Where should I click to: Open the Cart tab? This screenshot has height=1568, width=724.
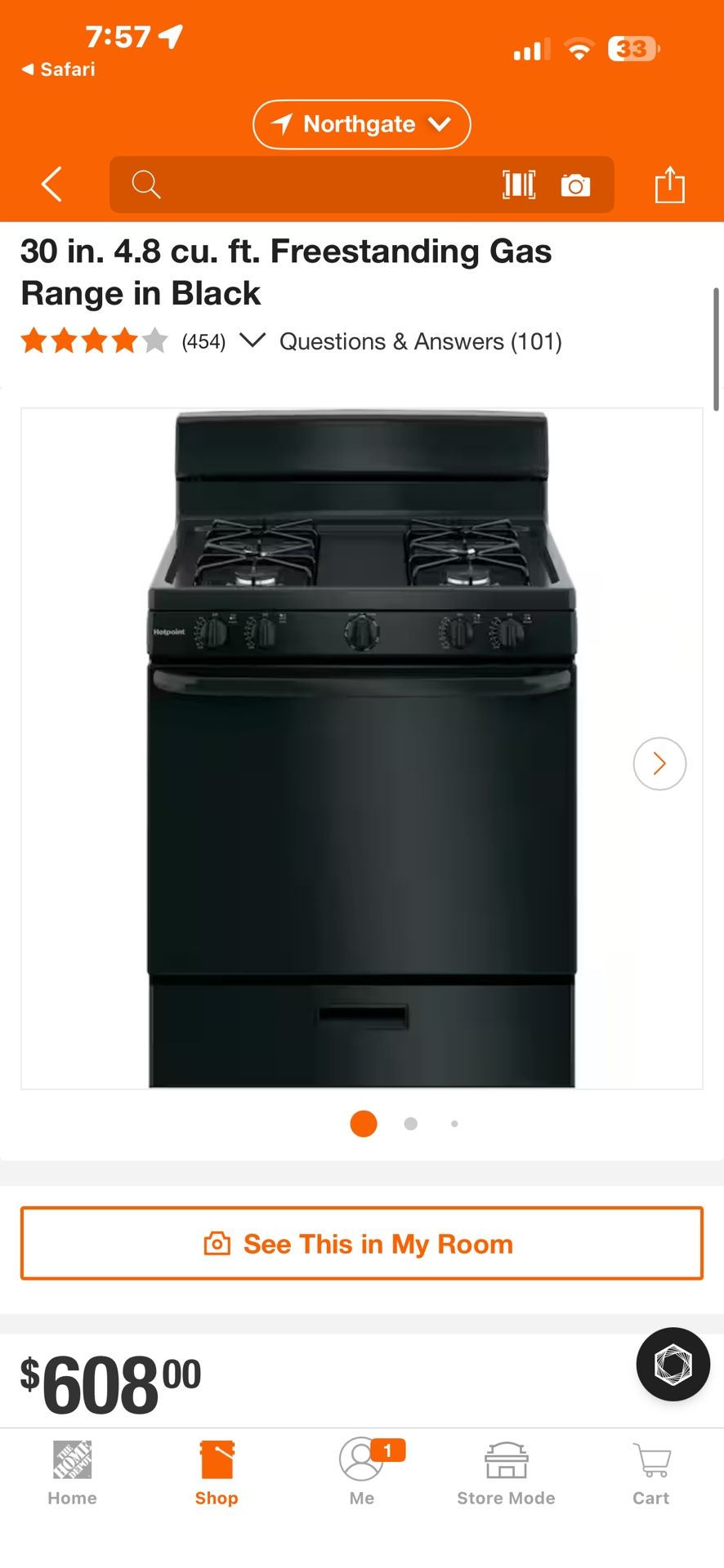650,1472
